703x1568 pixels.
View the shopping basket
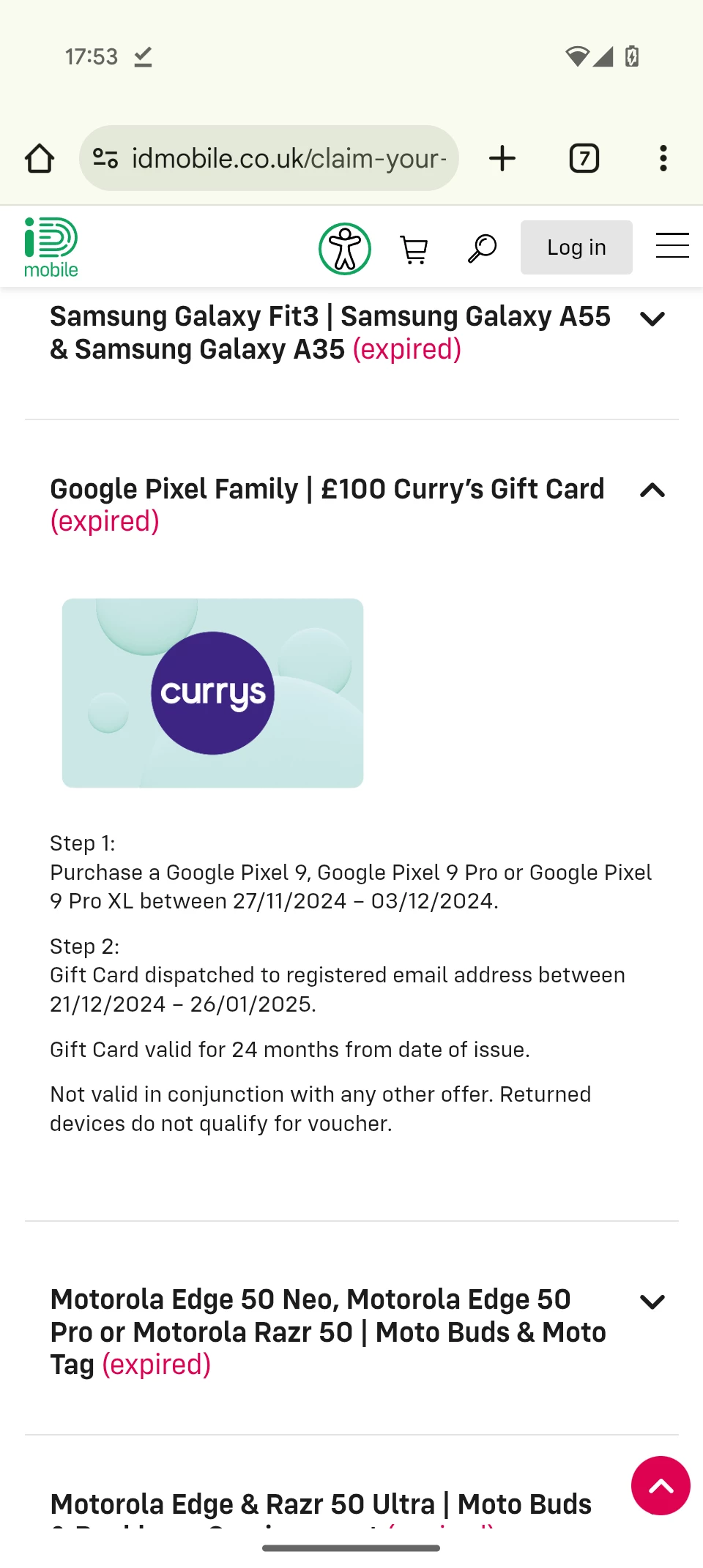[x=414, y=249]
